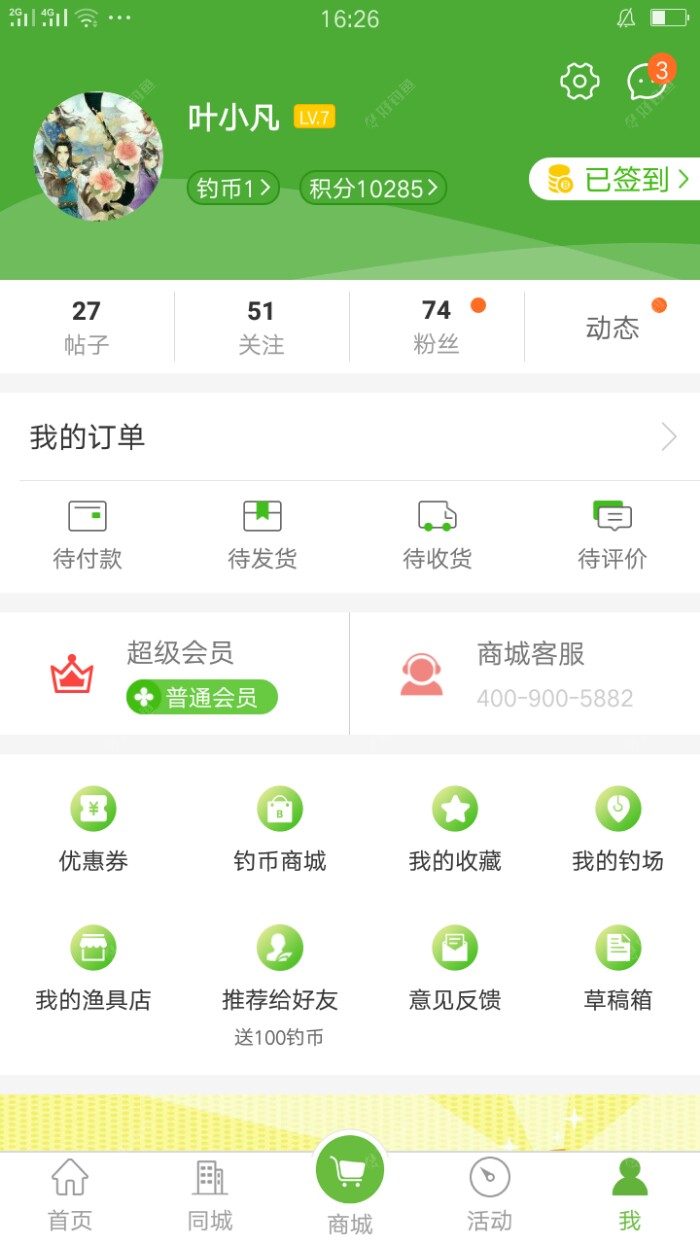Image resolution: width=700 pixels, height=1244 pixels.
Task: Open the profile avatar picture
Action: (98, 156)
